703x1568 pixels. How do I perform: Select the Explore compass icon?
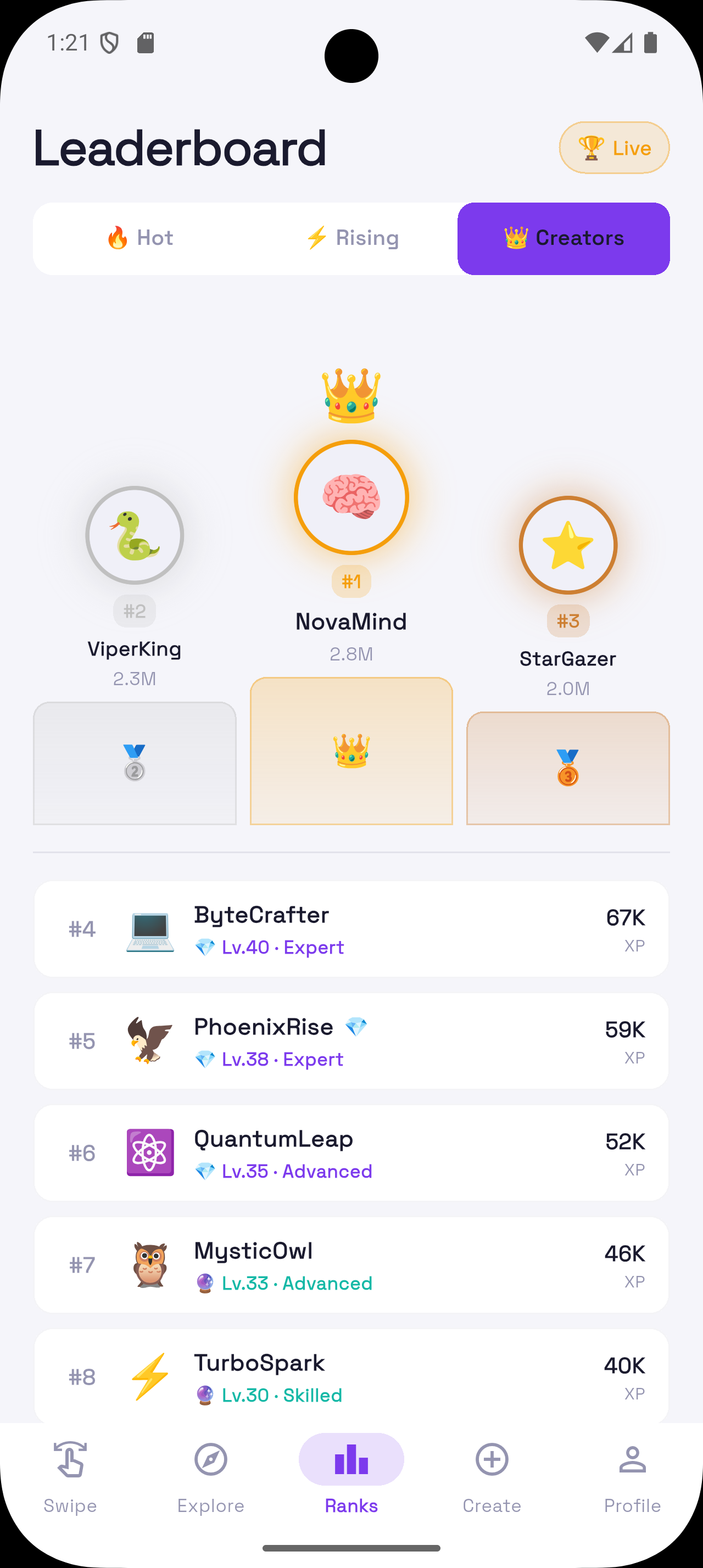click(x=210, y=1461)
